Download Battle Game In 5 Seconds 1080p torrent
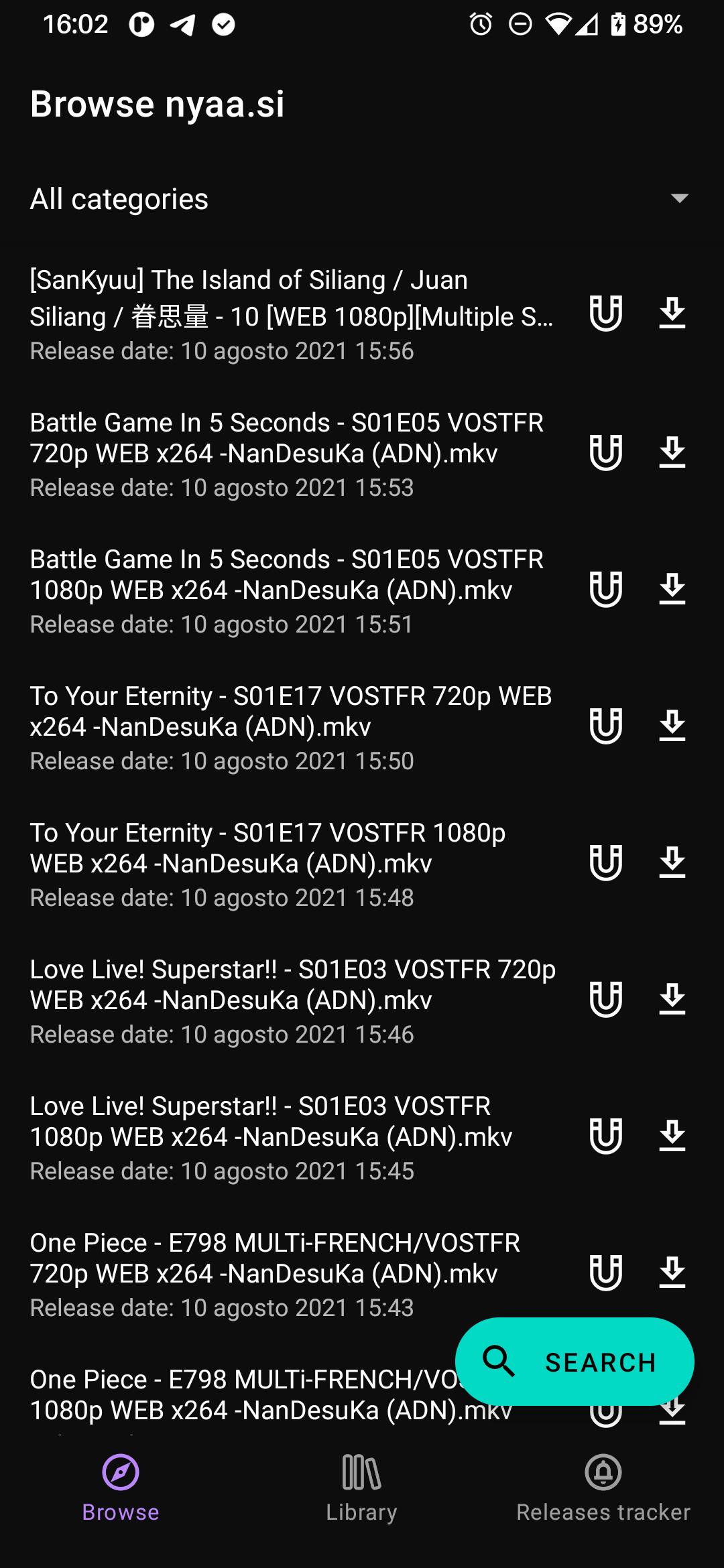 672,590
